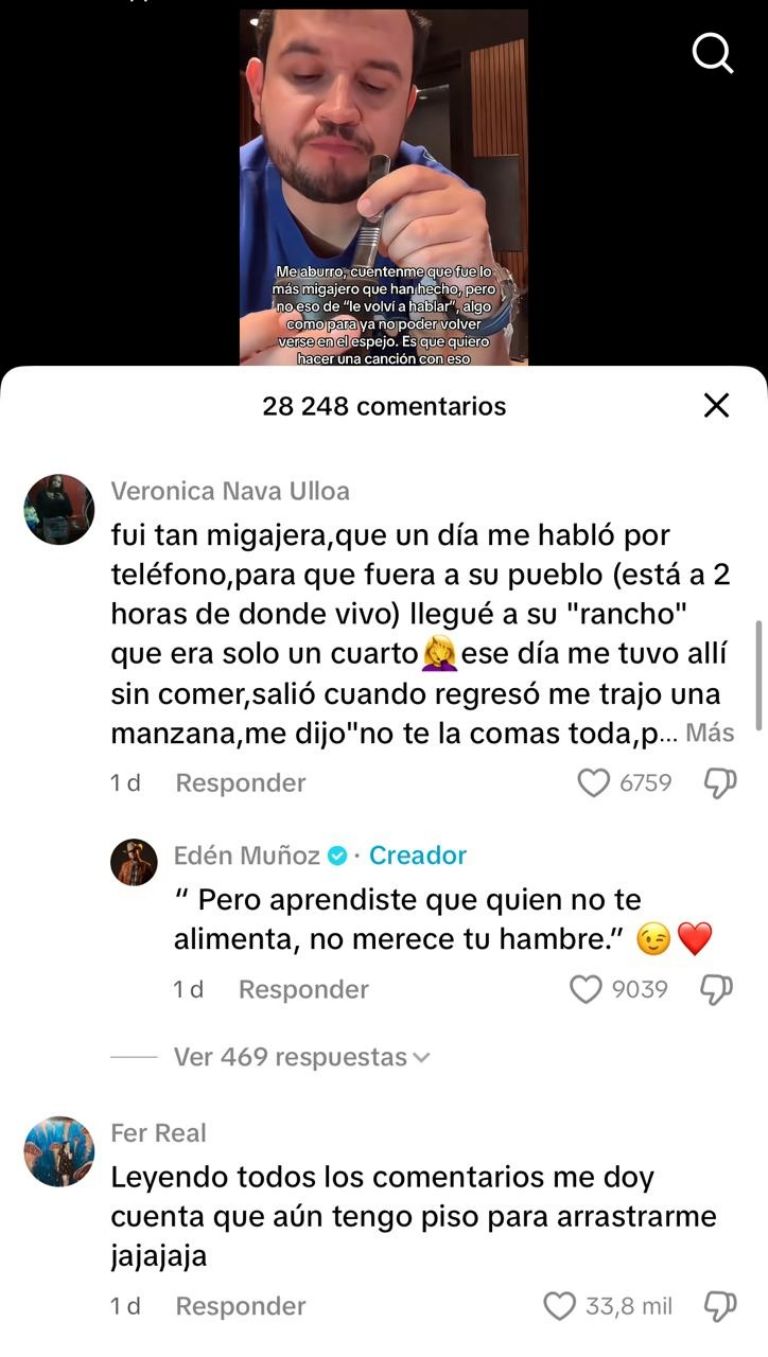Close the comments panel with the X icon
768x1357 pixels.
coord(716,406)
